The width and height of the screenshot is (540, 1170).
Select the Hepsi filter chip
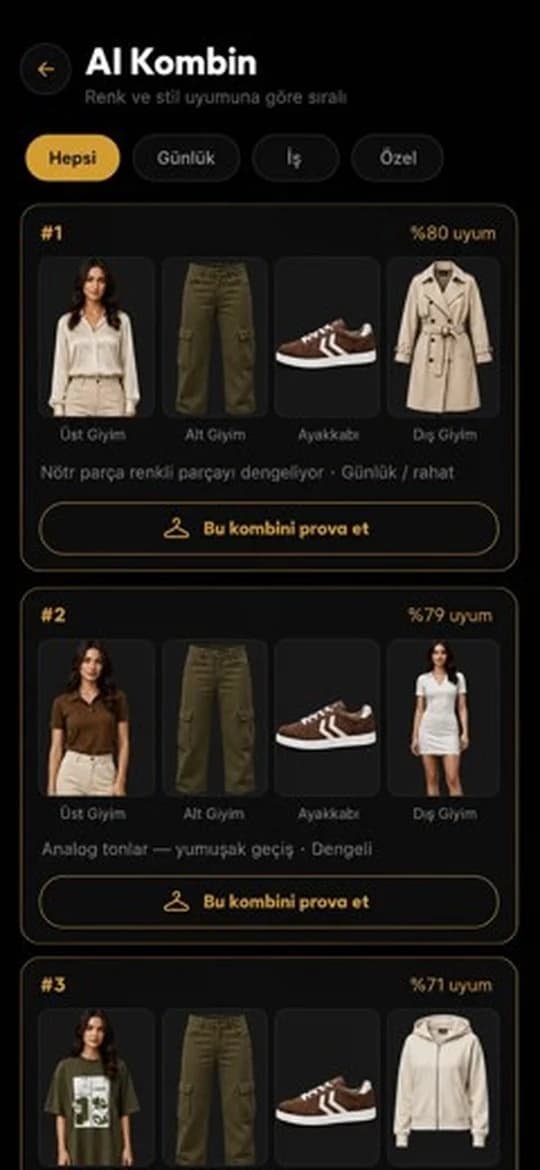(x=72, y=158)
